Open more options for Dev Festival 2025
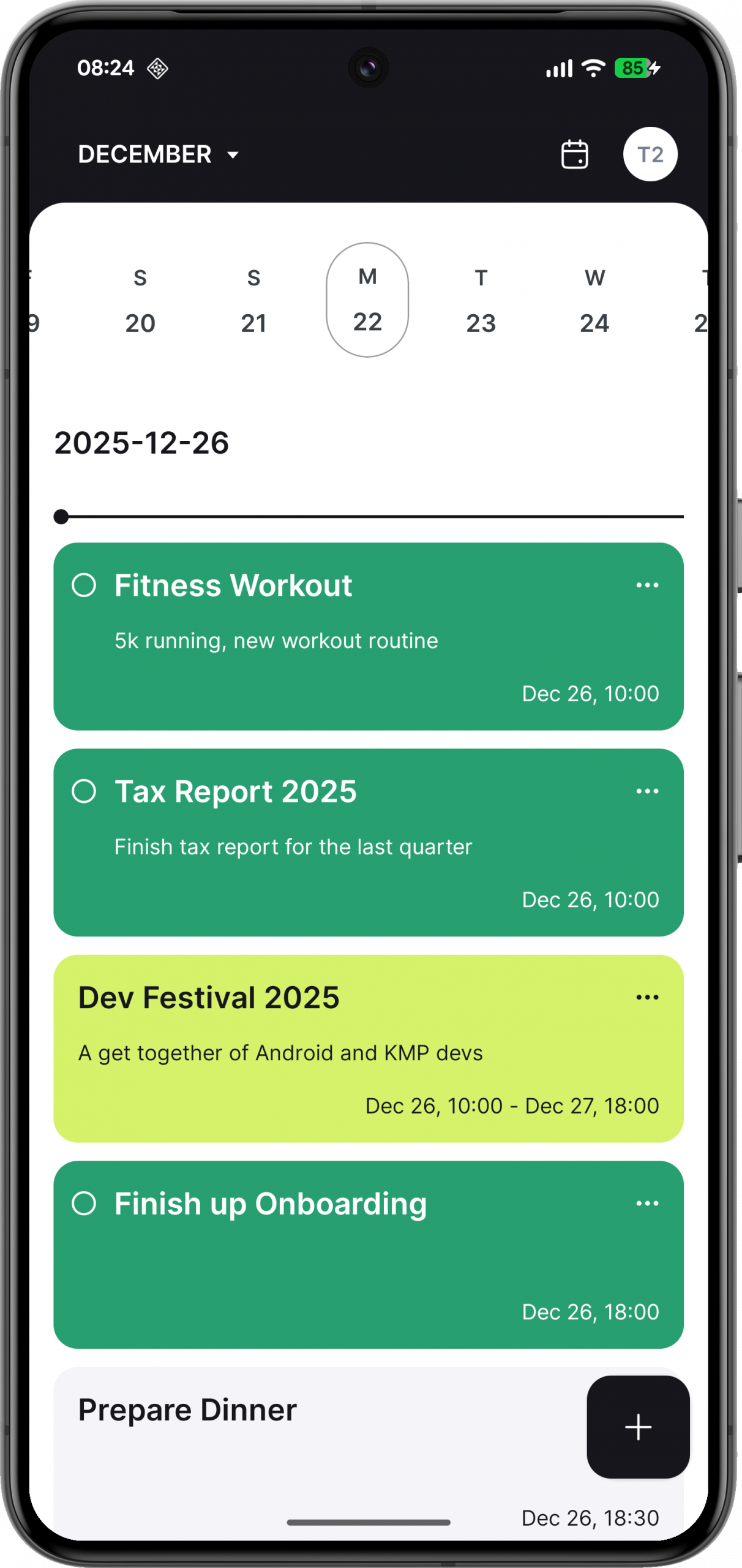This screenshot has width=742, height=1568. tap(647, 997)
